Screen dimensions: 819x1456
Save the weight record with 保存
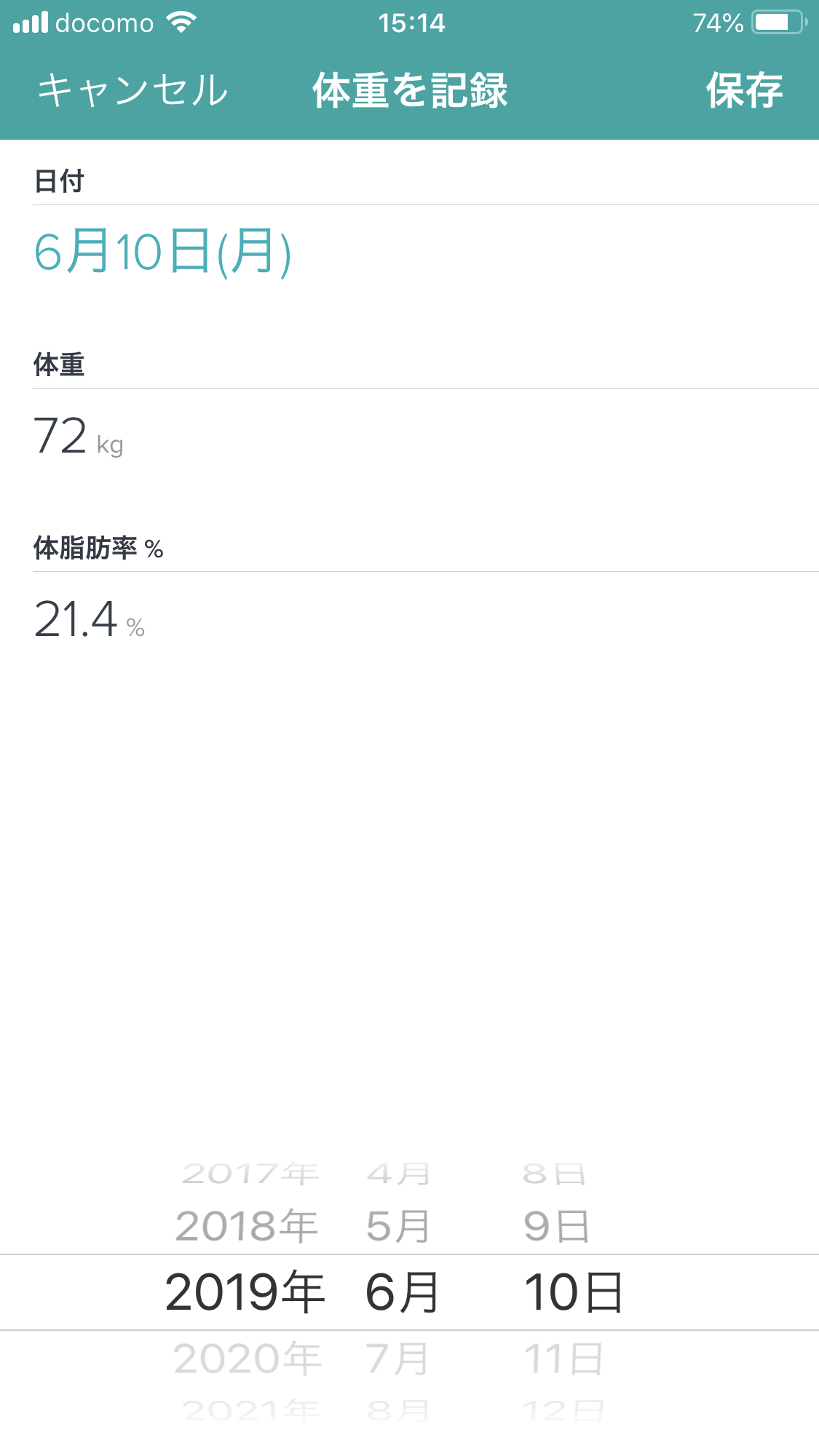(743, 91)
